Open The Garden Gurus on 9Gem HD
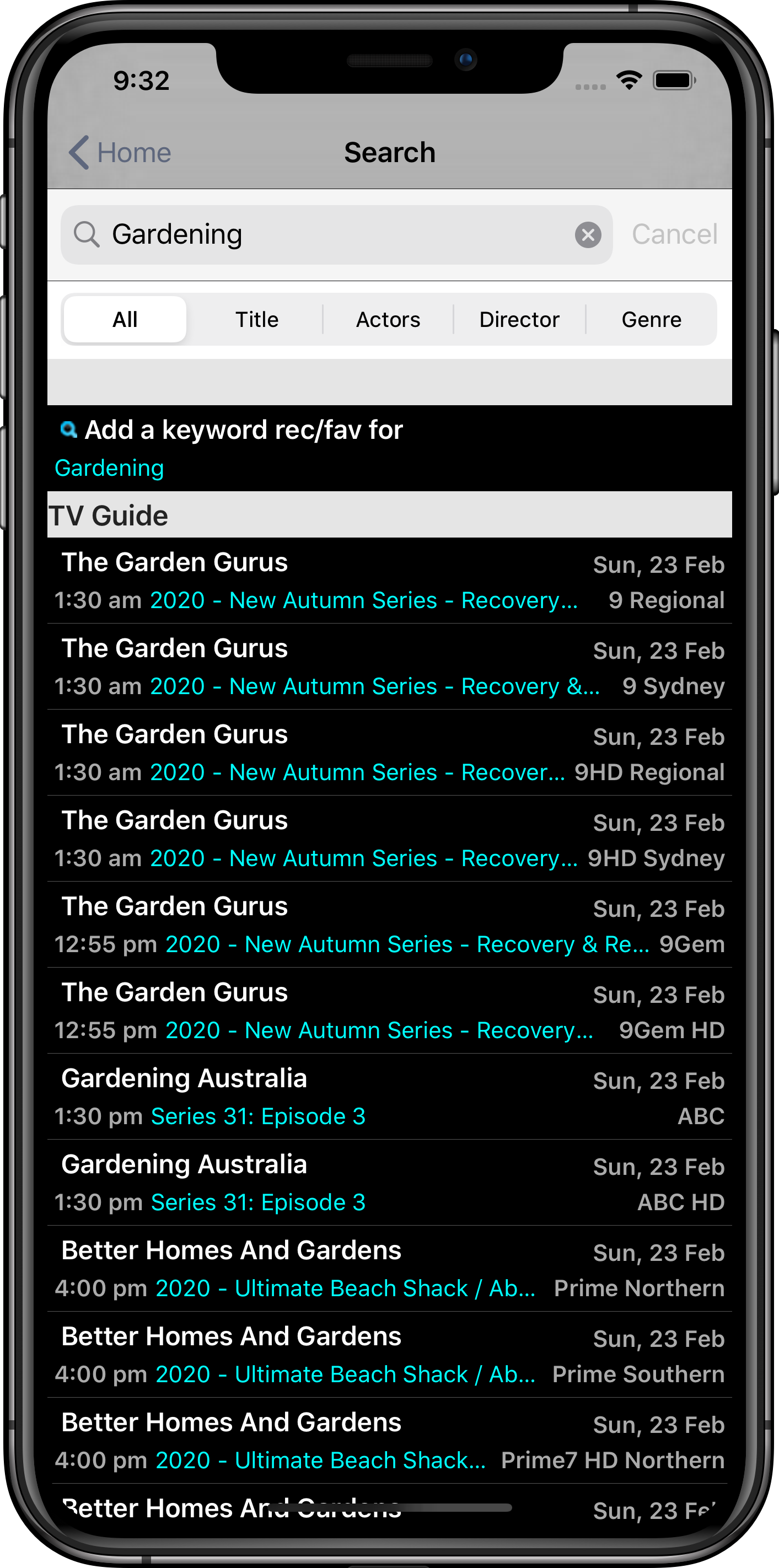This screenshot has height=1568, width=779. click(x=389, y=1011)
